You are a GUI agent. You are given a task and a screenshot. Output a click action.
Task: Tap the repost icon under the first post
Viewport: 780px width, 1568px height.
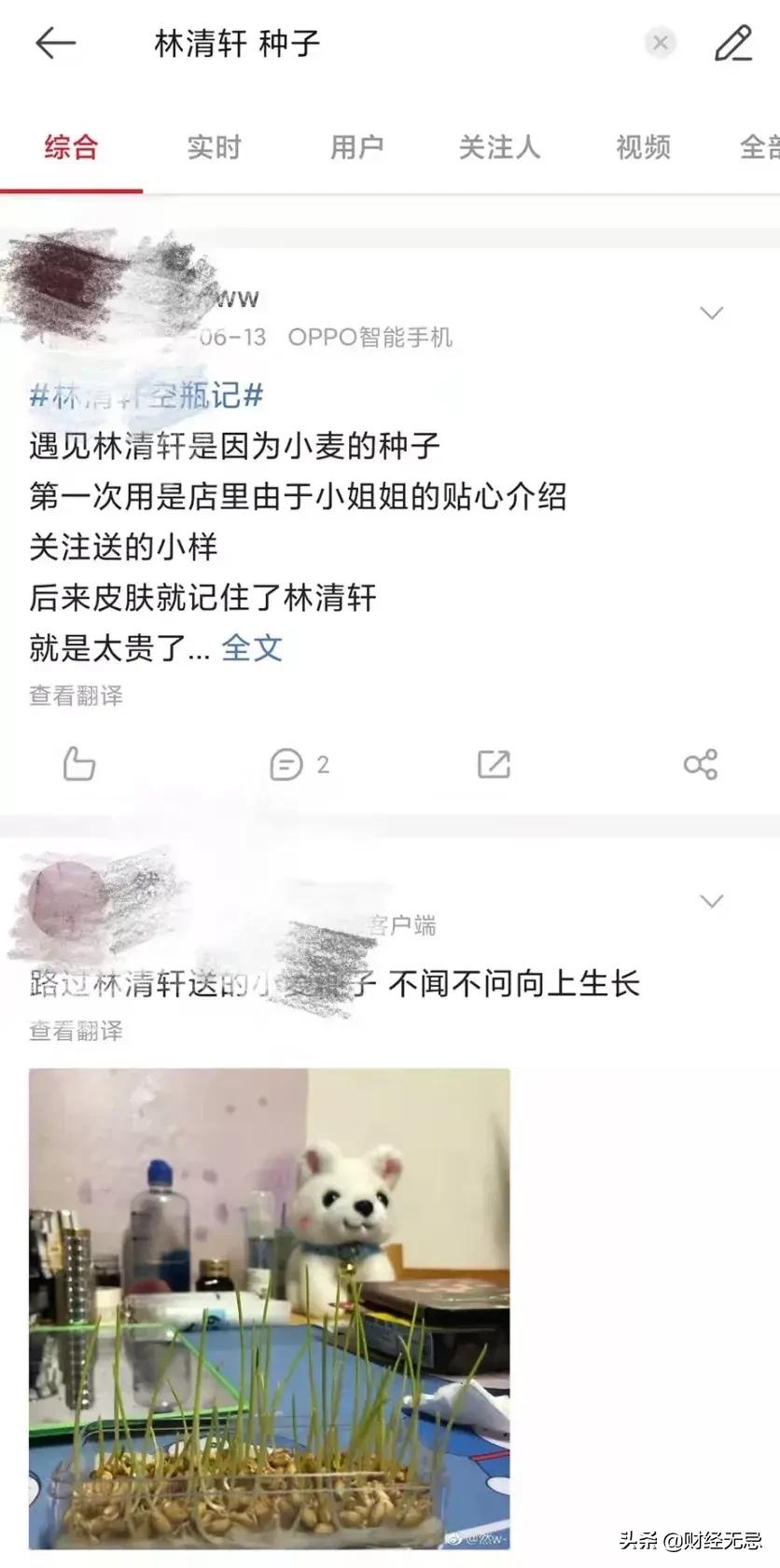[494, 763]
